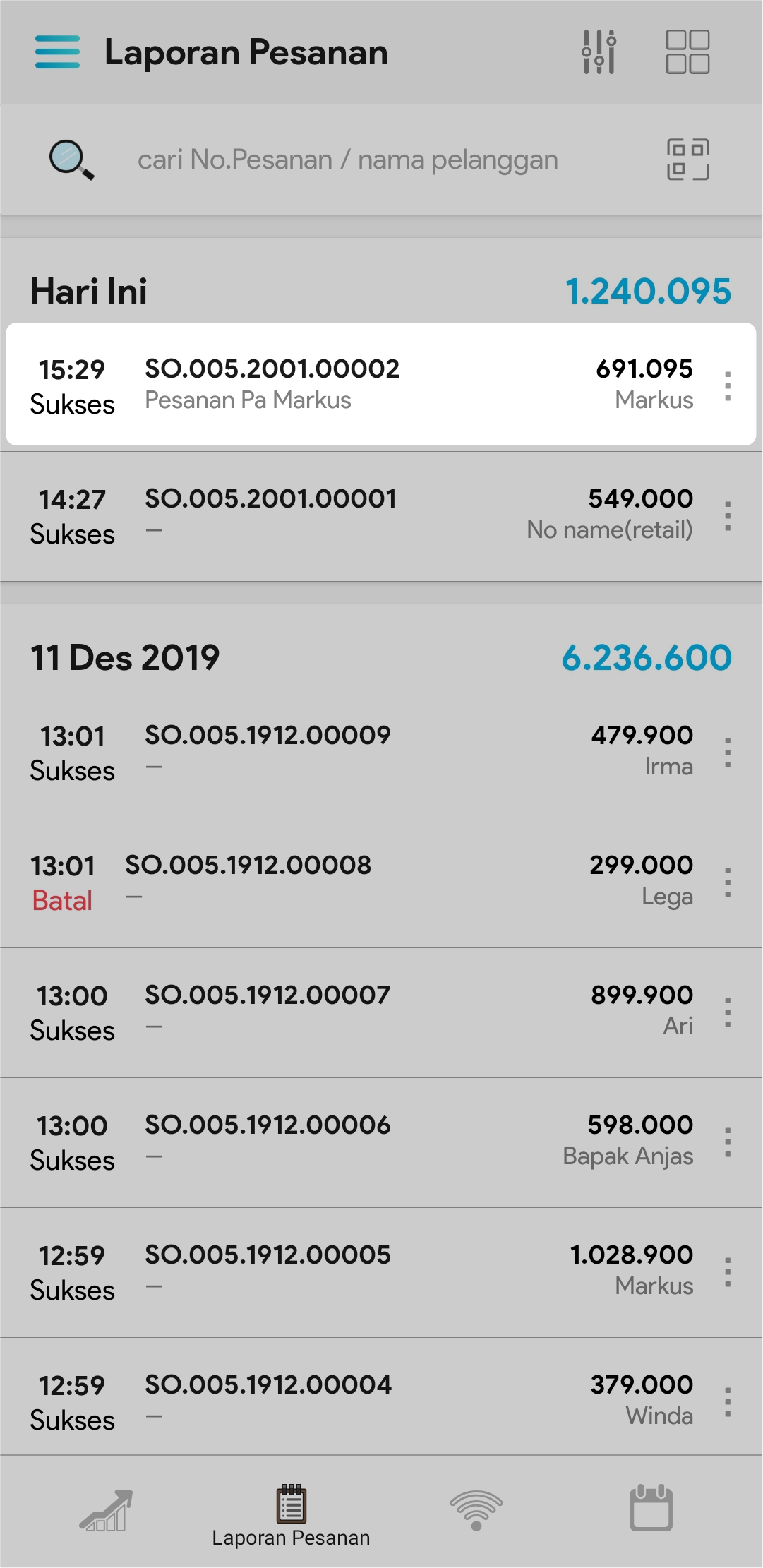Switch to the sales chart tab
Screen dimensions: 763x1568
click(106, 1511)
